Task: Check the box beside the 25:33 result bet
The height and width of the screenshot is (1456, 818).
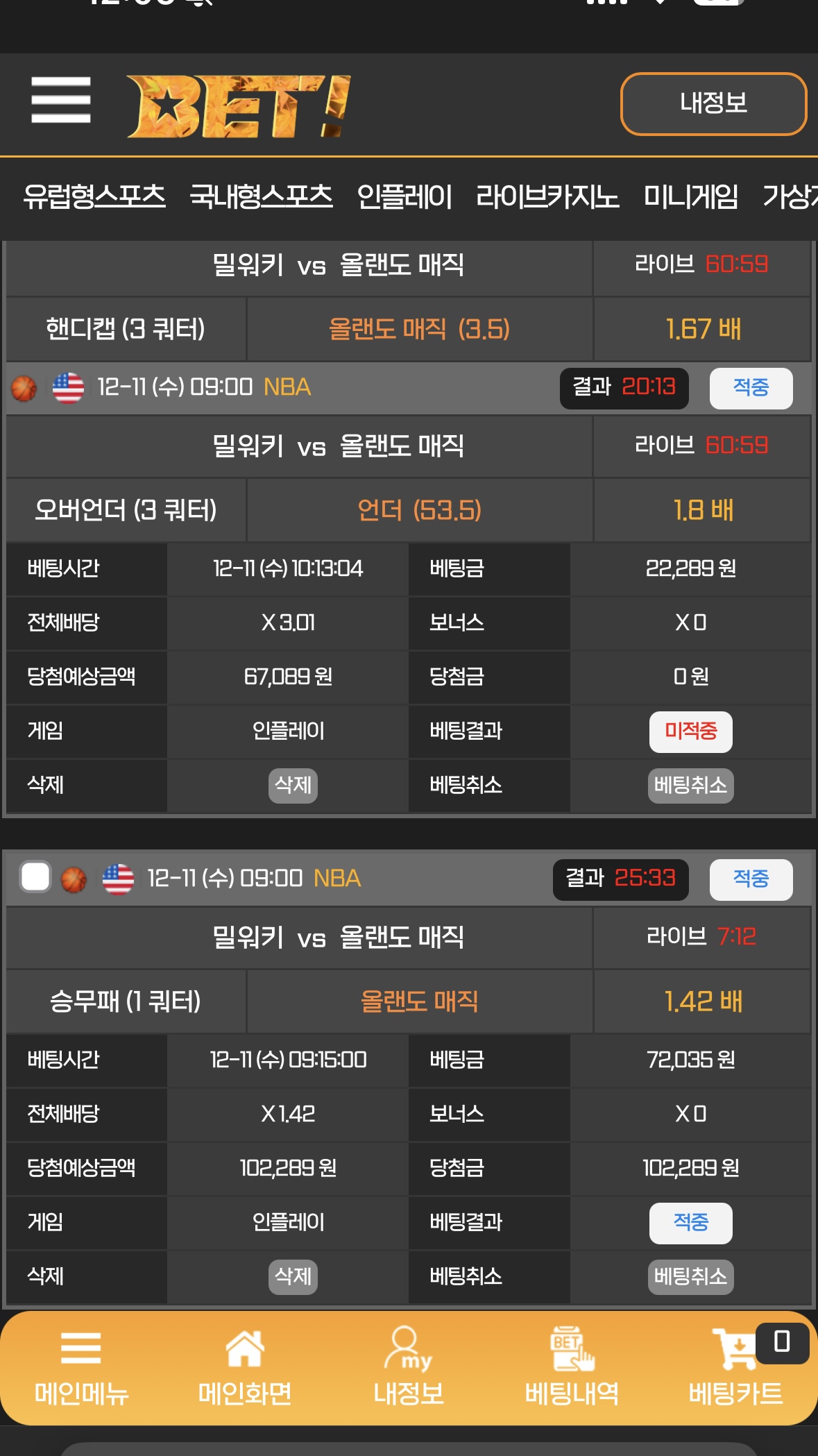Action: 35,877
